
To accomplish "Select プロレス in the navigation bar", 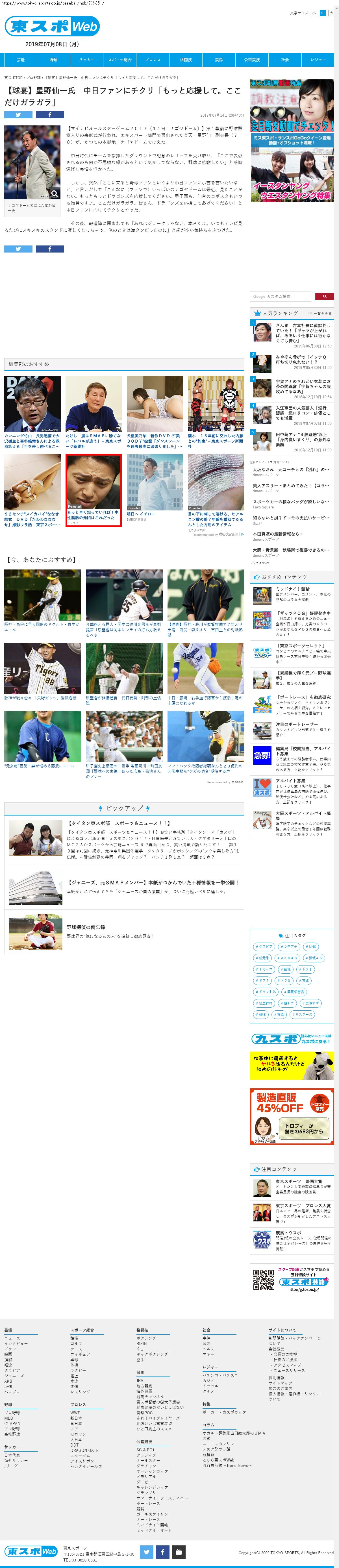I will pyautogui.click(x=153, y=60).
